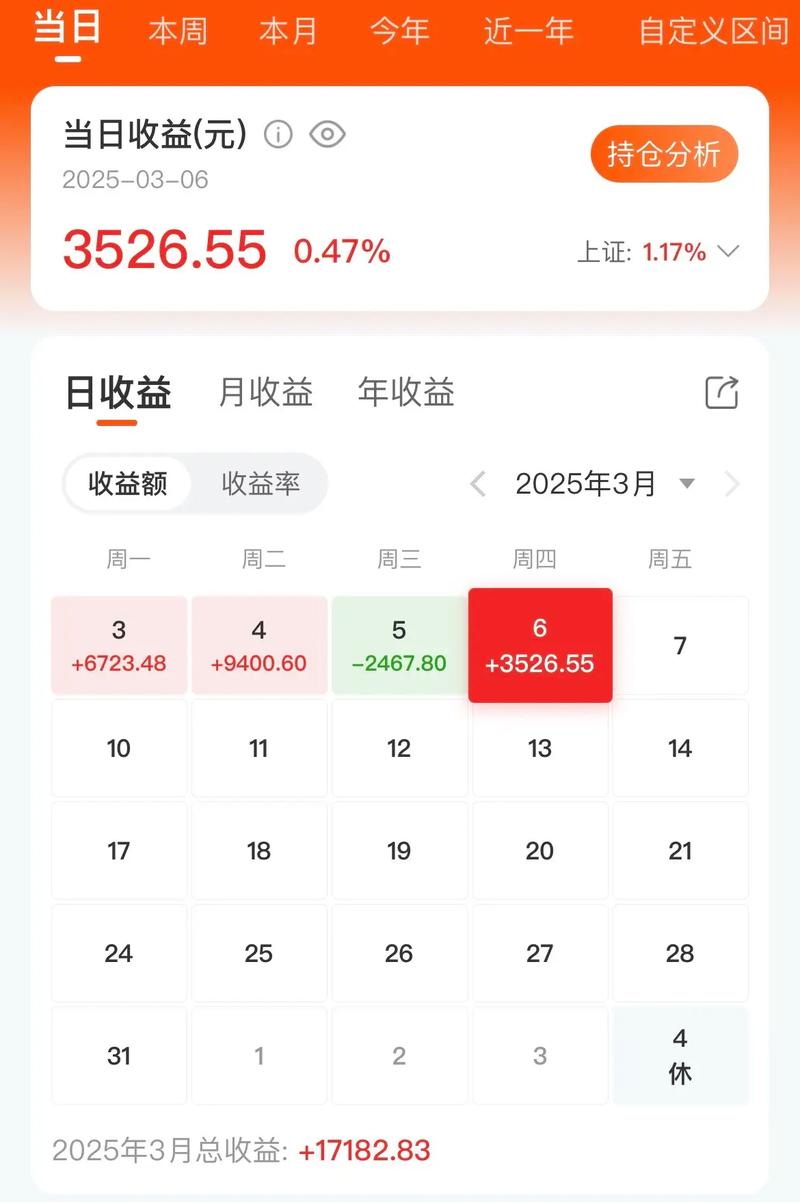This screenshot has height=1202, width=800.
Task: Select March 5 with -2467.80
Action: coord(399,645)
